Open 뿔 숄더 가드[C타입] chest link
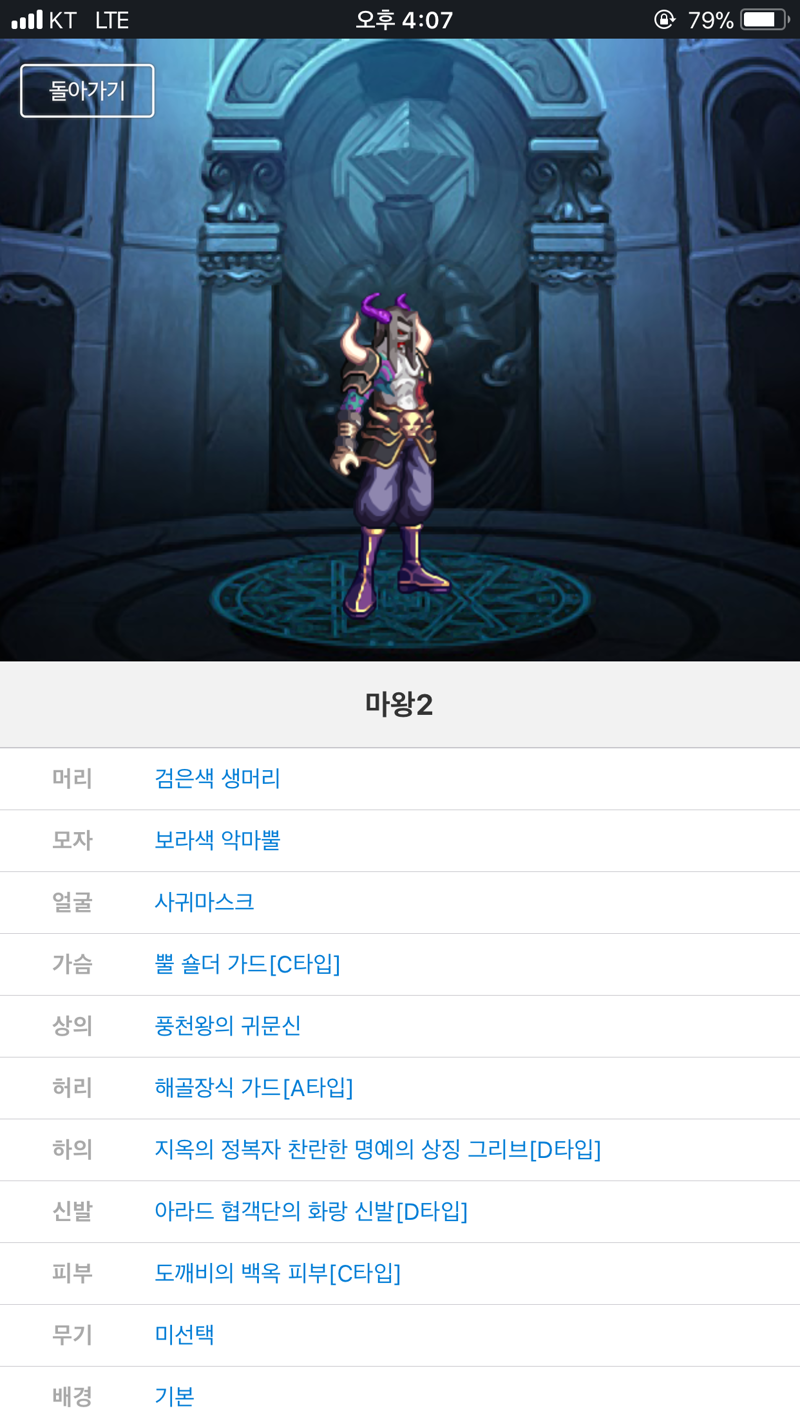This screenshot has width=800, height=1422. click(247, 964)
